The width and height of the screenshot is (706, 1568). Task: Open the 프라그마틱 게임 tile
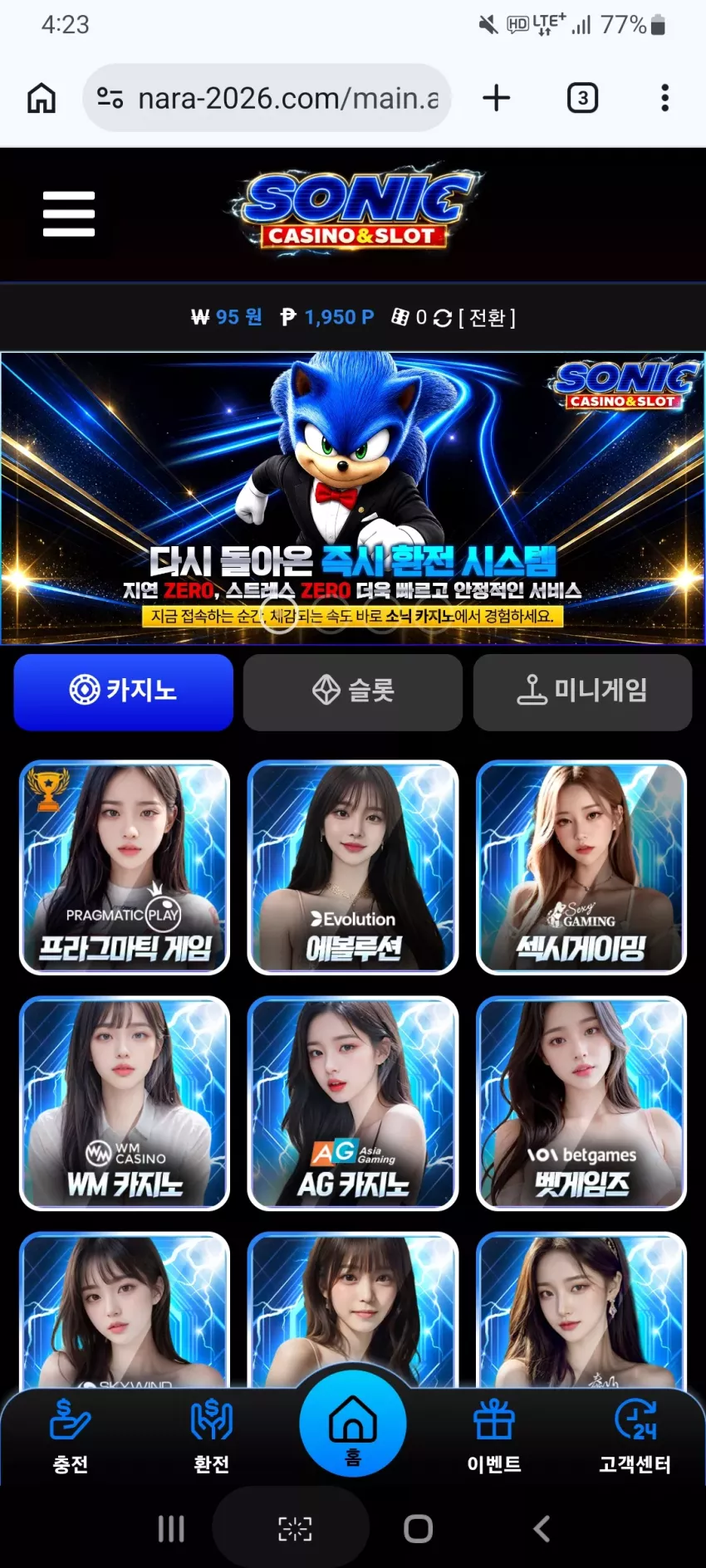click(125, 867)
